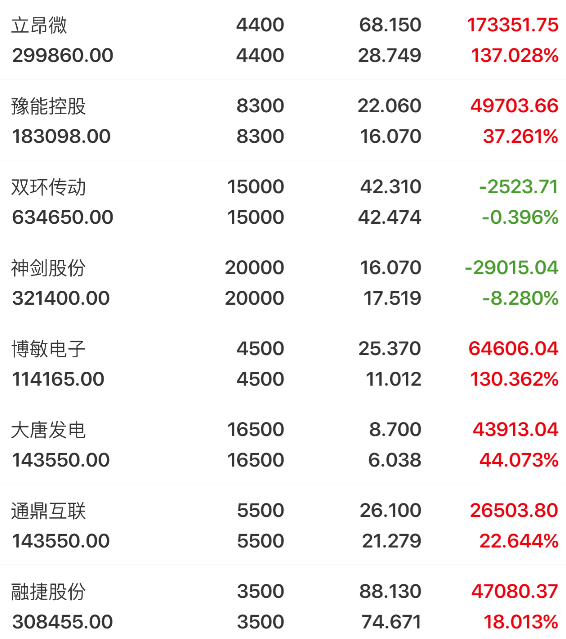Open the 立昂微 holding row
This screenshot has height=639, width=566.
coord(283,40)
